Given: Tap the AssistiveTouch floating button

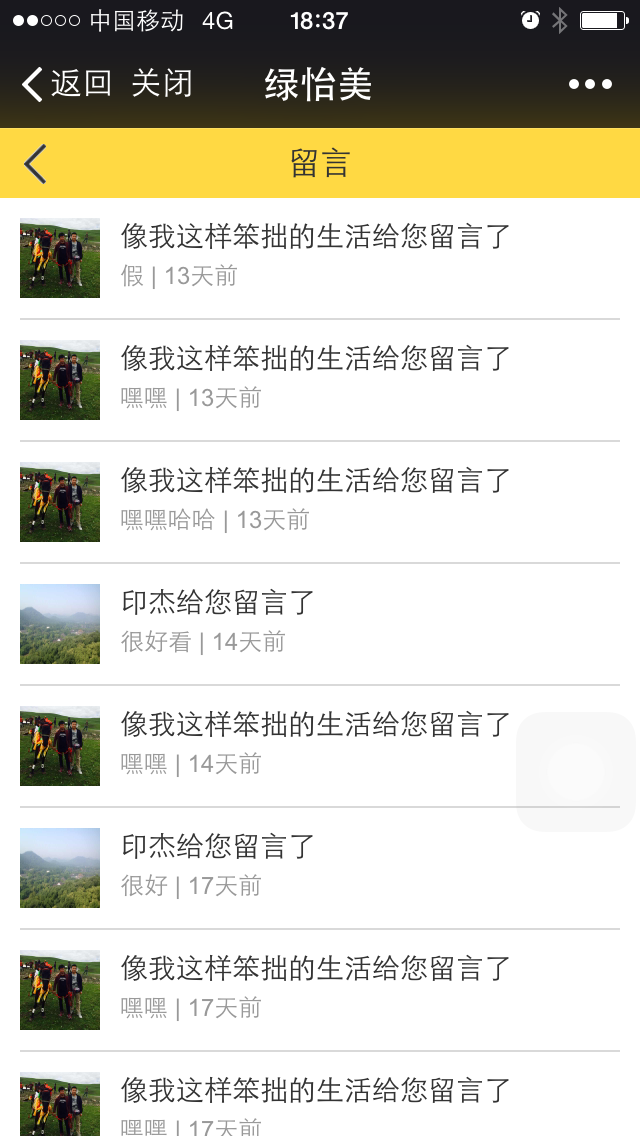Looking at the screenshot, I should pos(576,772).
